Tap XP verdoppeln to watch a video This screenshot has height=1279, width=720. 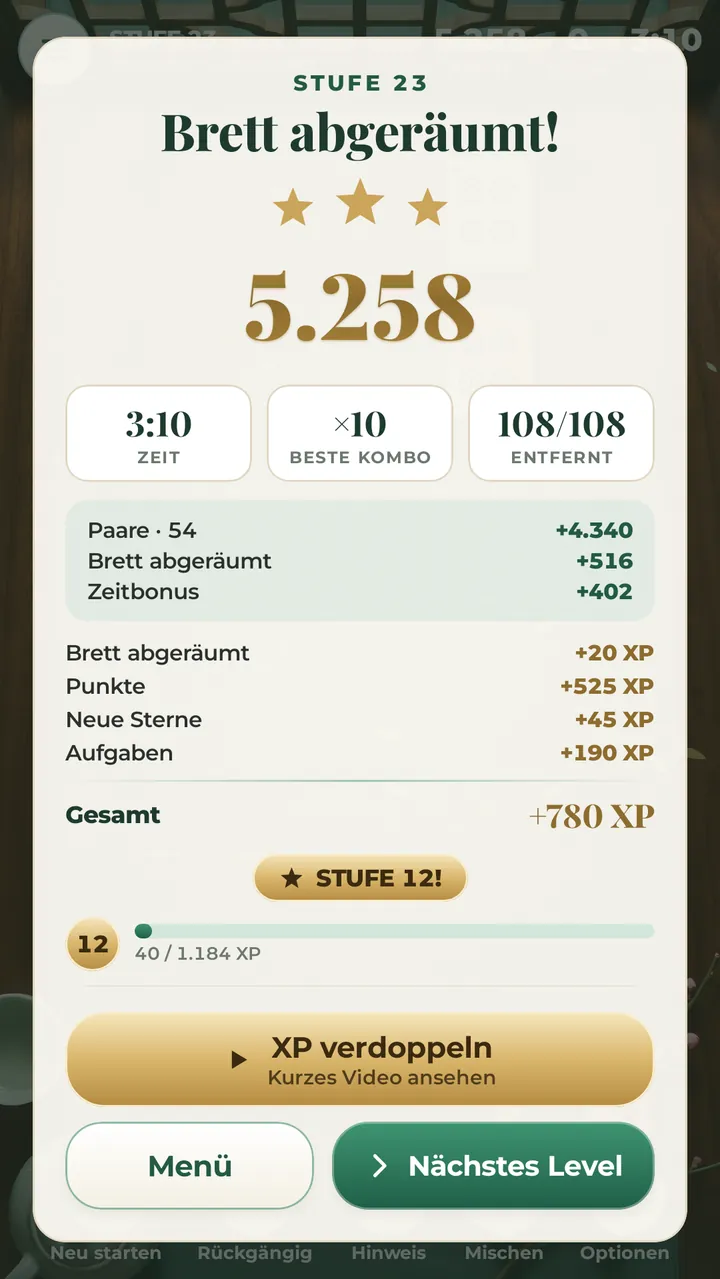pos(360,1059)
